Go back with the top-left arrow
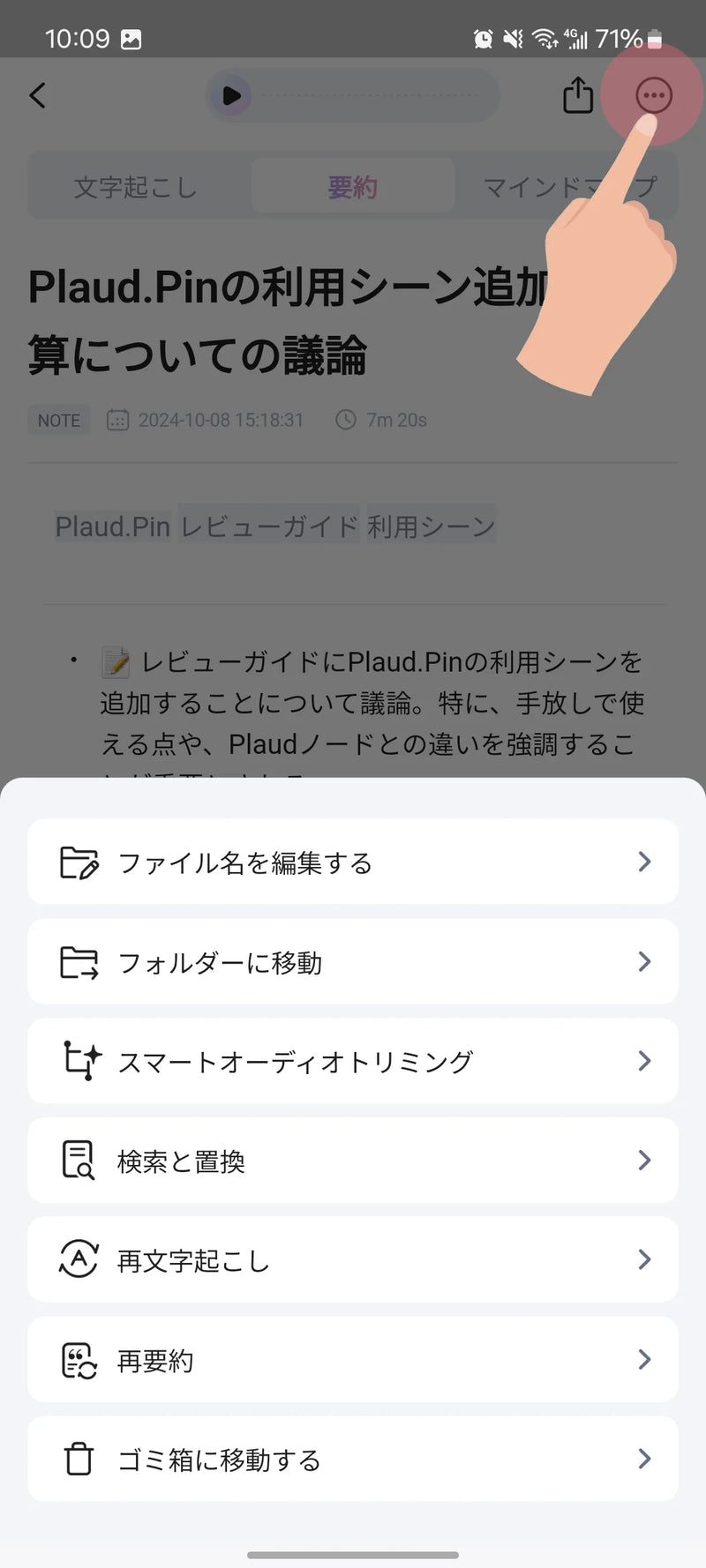Image resolution: width=706 pixels, height=1568 pixels. (x=37, y=95)
